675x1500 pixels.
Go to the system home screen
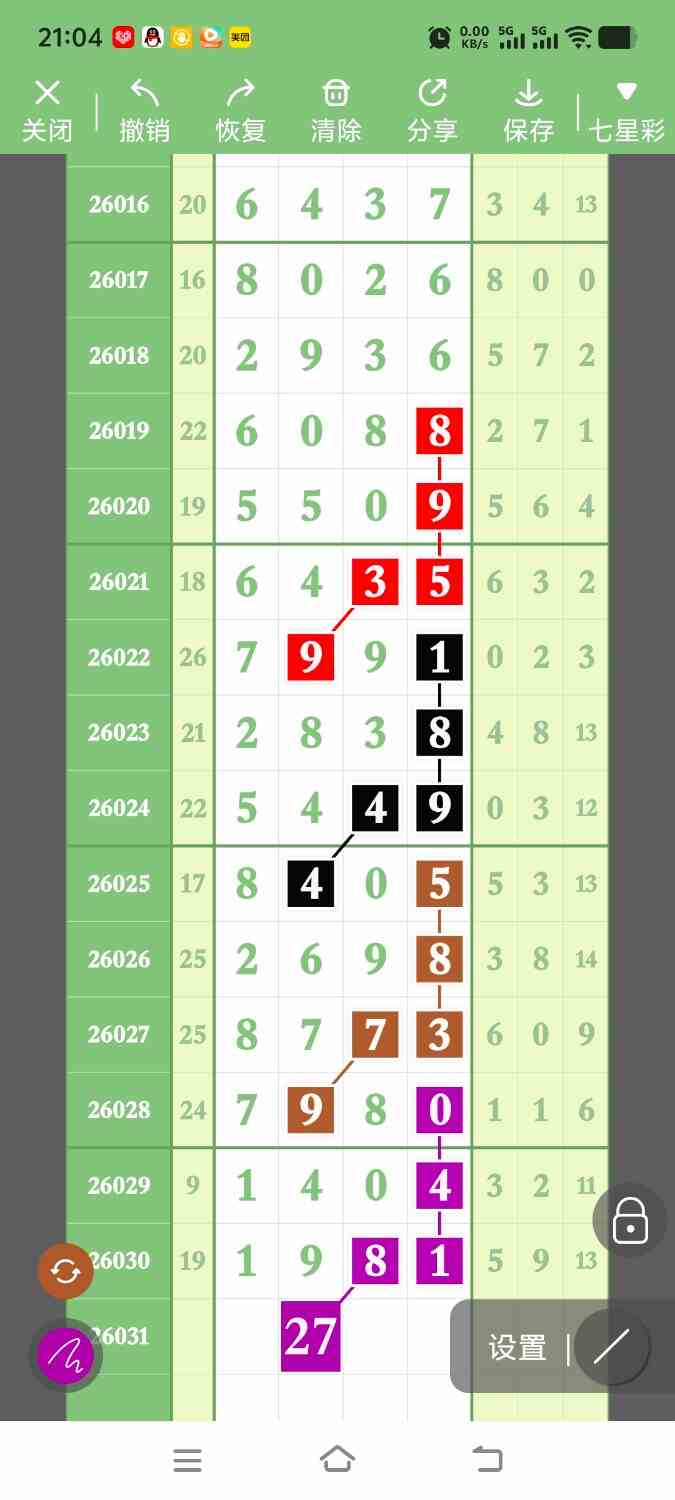pos(337,1459)
